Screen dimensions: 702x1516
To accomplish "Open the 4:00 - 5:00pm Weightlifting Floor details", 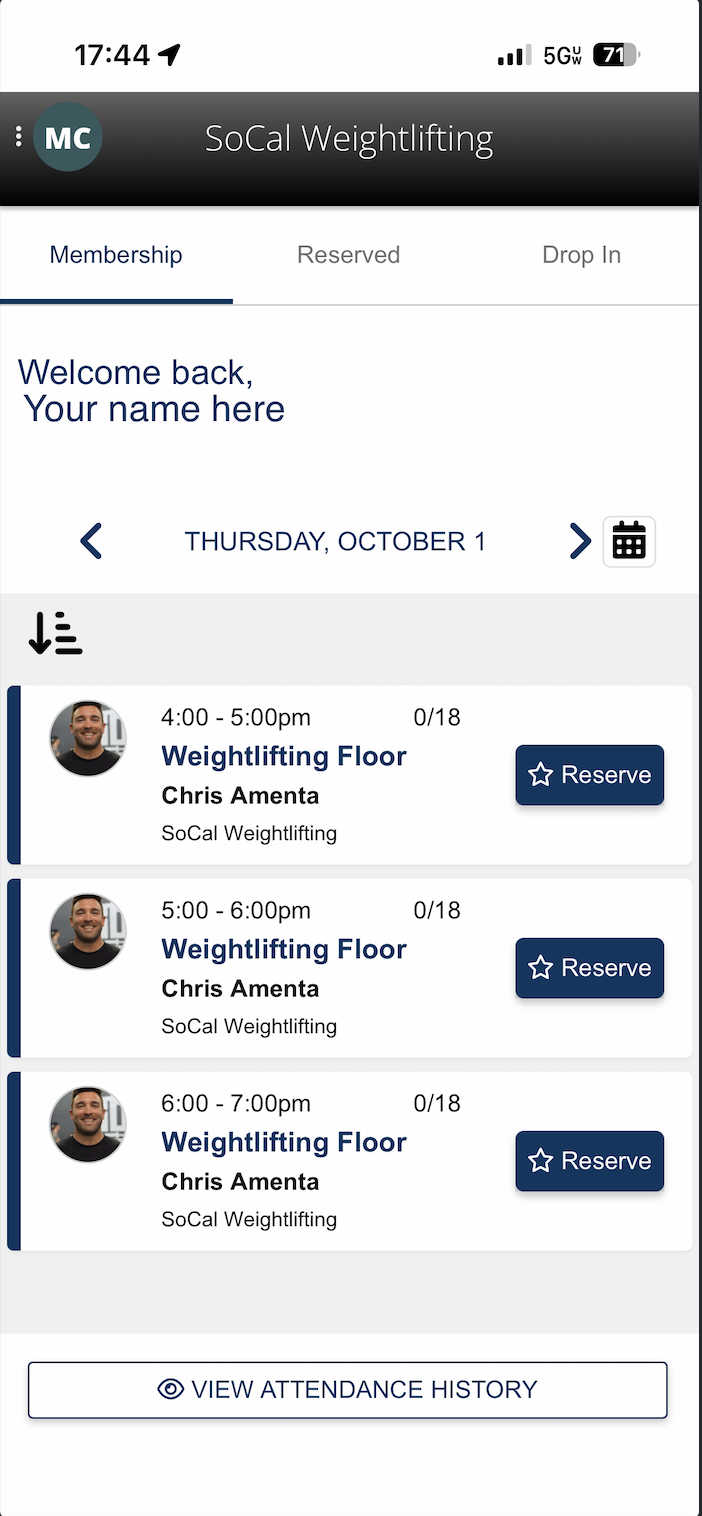I will [284, 756].
